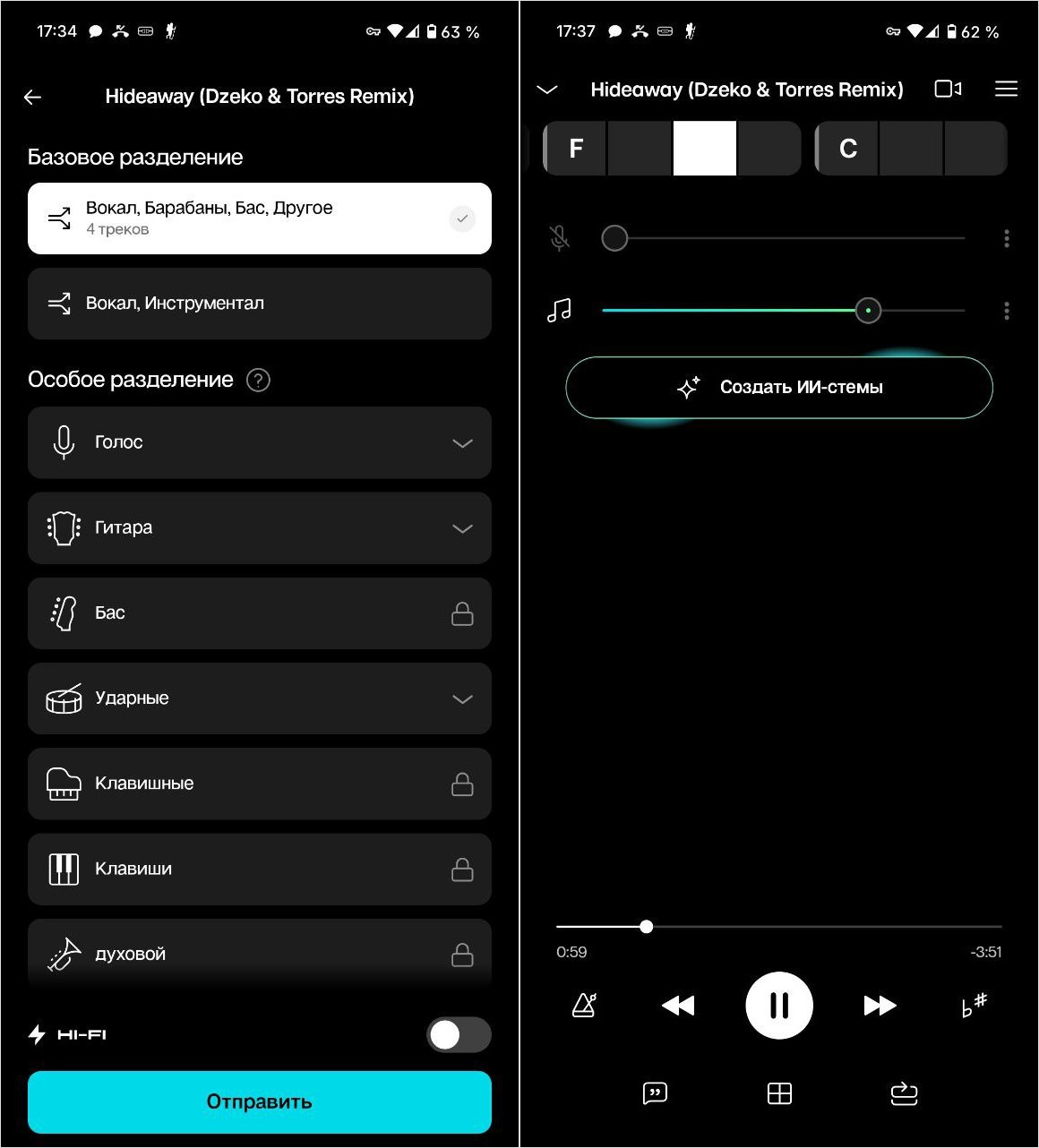Image resolution: width=1039 pixels, height=1148 pixels.
Task: Open help for Особое разделение
Action: (x=258, y=381)
